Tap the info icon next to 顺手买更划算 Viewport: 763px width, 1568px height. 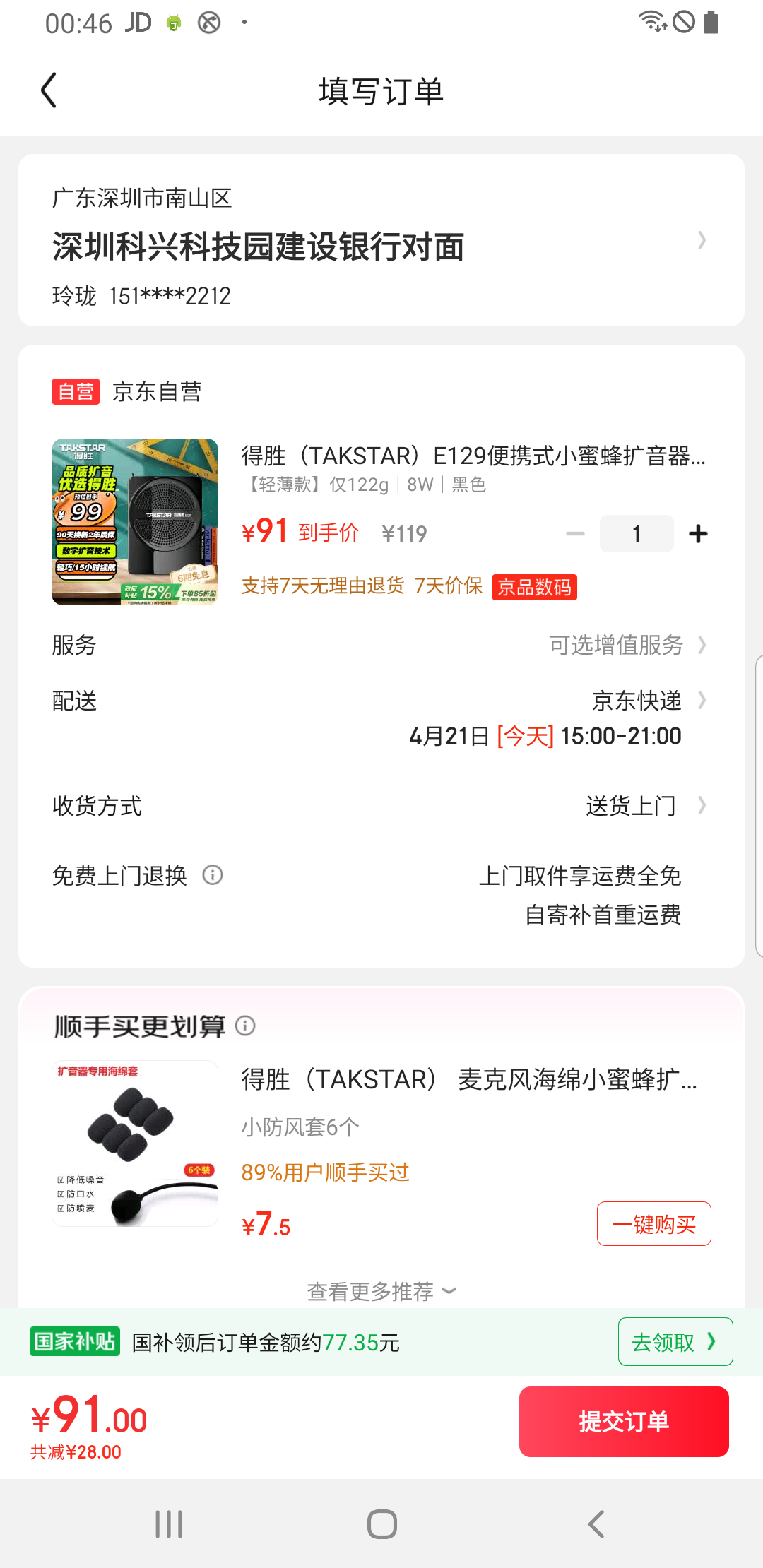(245, 1026)
